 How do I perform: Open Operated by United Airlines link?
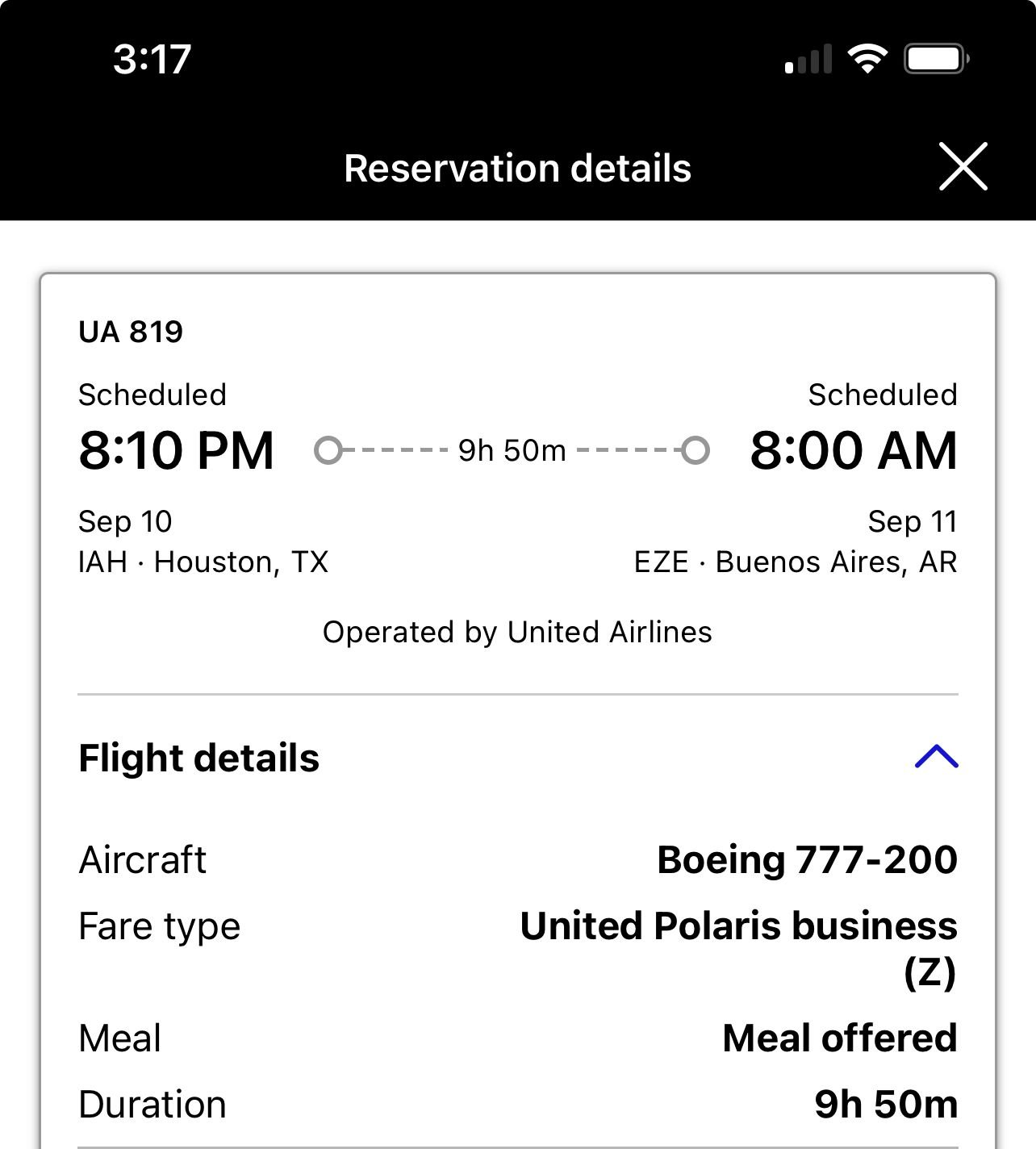pos(517,632)
